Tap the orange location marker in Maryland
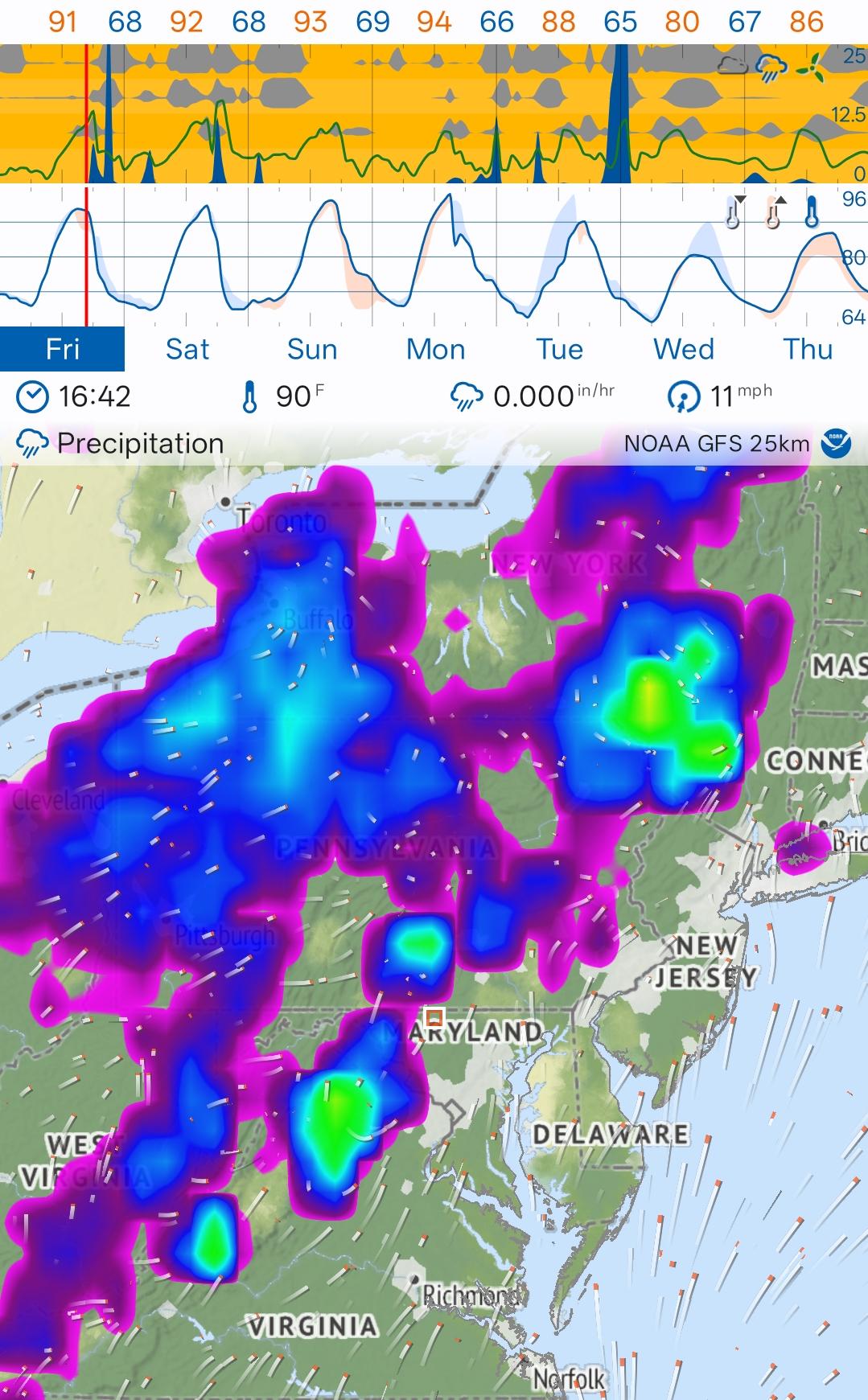The height and width of the screenshot is (1400, 868). 434,1016
